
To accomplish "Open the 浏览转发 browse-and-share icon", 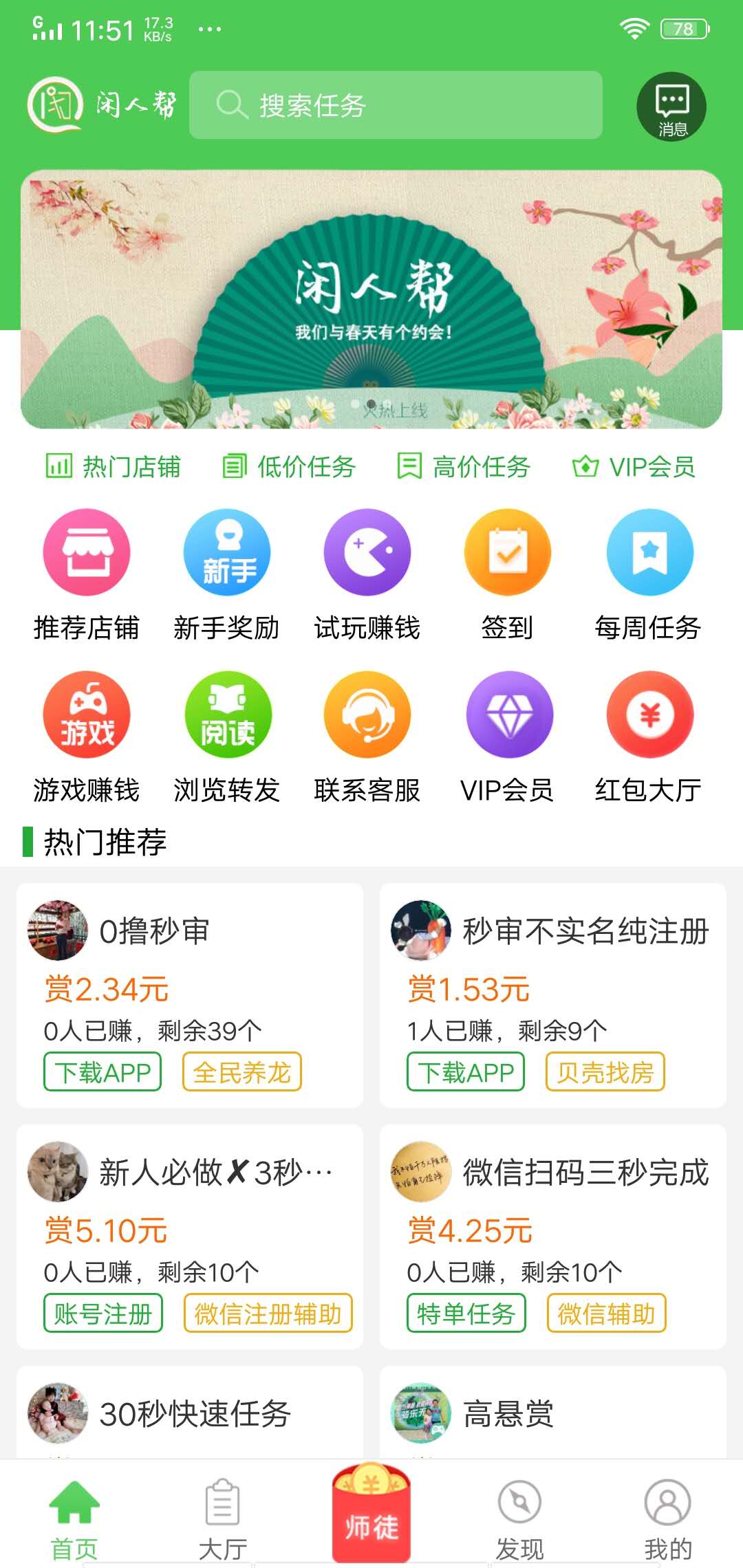I will (227, 715).
